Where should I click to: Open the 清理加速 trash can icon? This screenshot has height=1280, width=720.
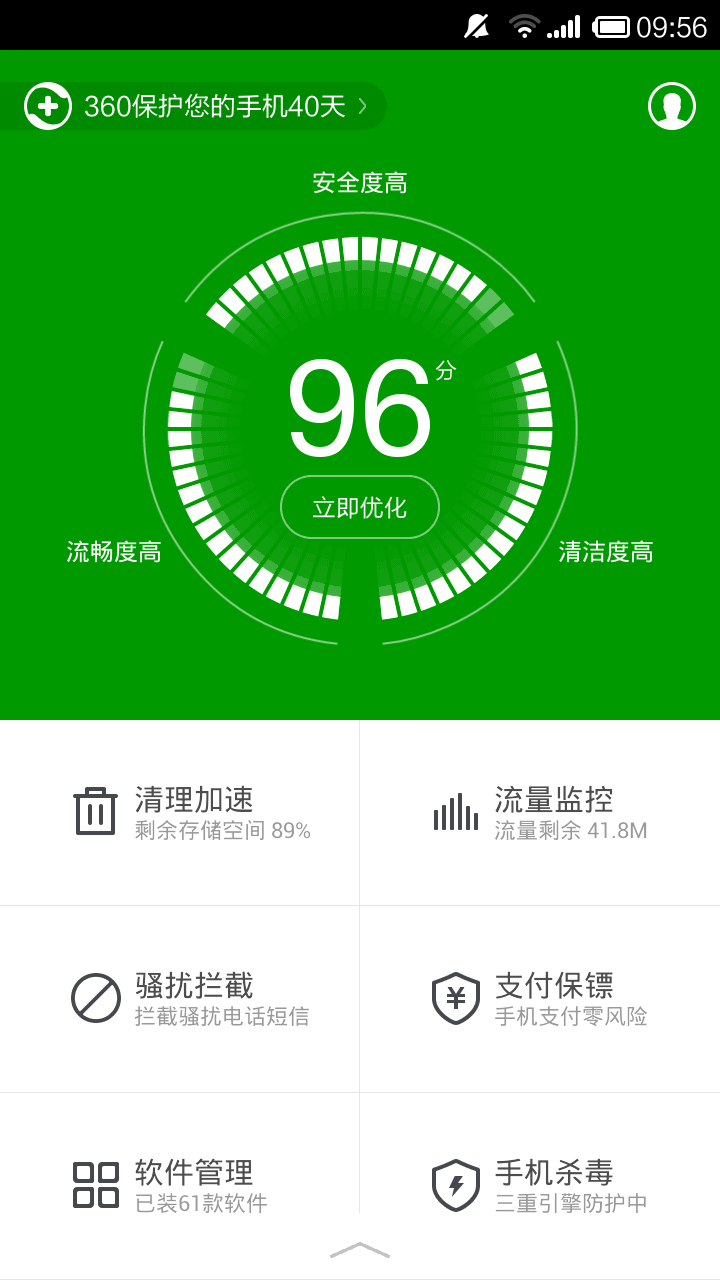[x=95, y=812]
